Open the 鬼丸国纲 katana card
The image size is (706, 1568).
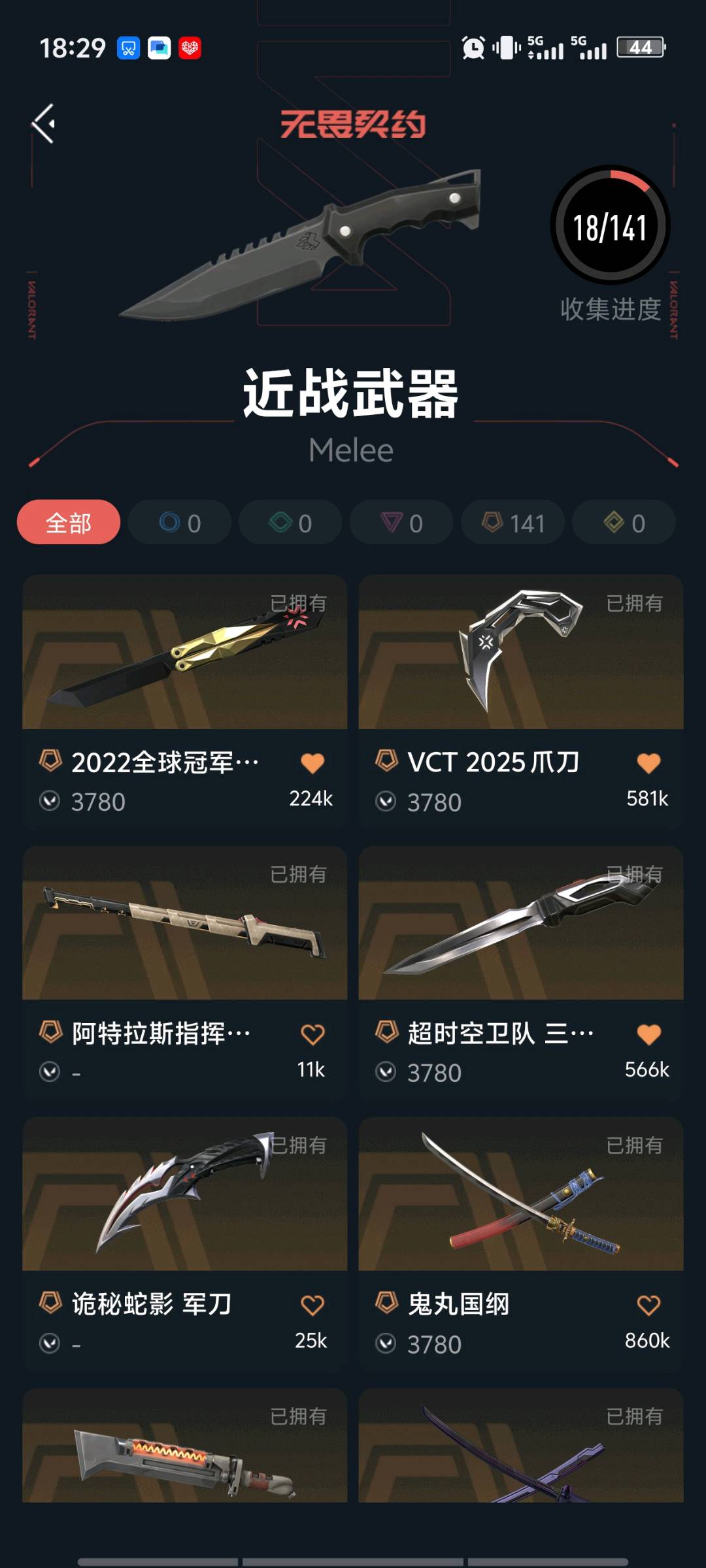tap(520, 1194)
